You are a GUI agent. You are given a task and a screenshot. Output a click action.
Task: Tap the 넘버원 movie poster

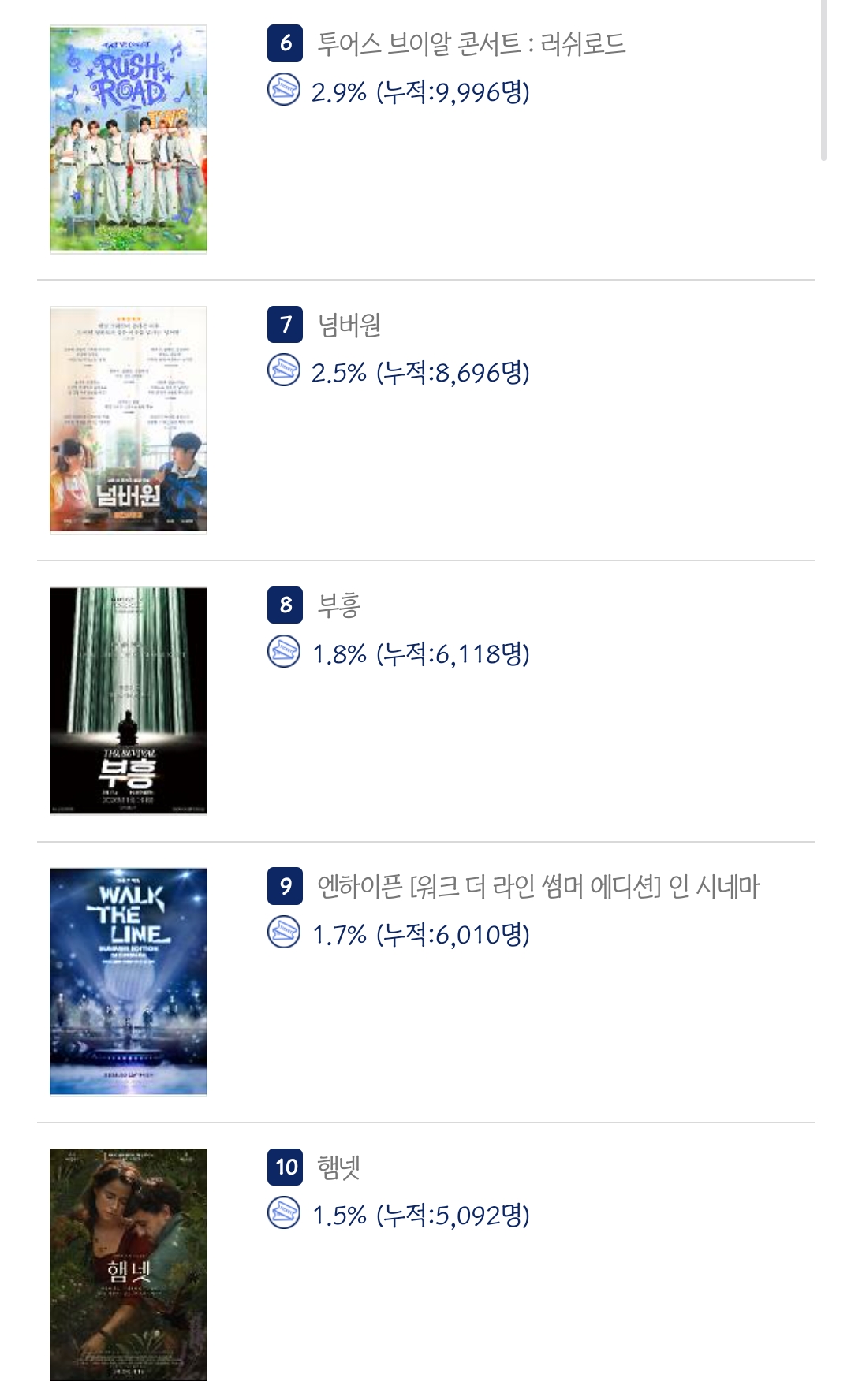pyautogui.click(x=129, y=420)
